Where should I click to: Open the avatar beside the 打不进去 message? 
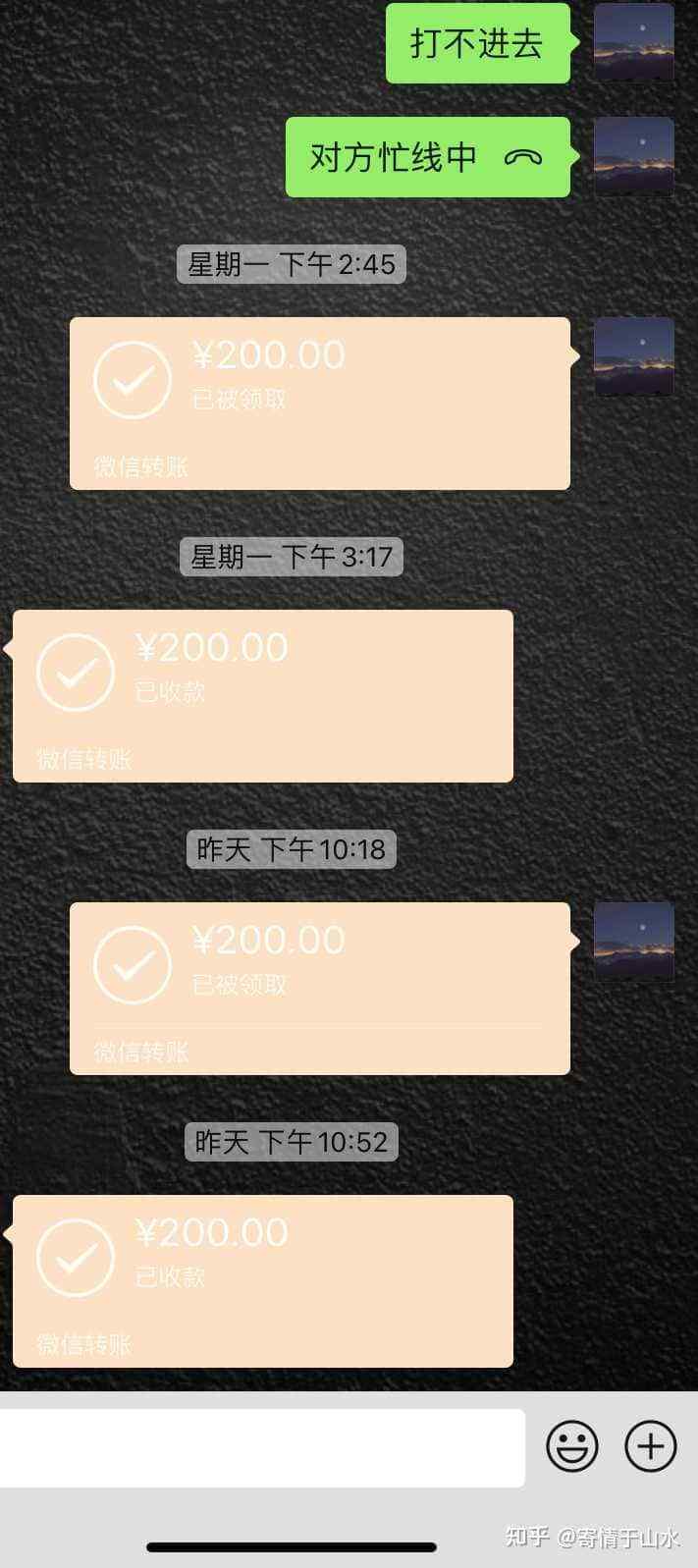point(633,42)
